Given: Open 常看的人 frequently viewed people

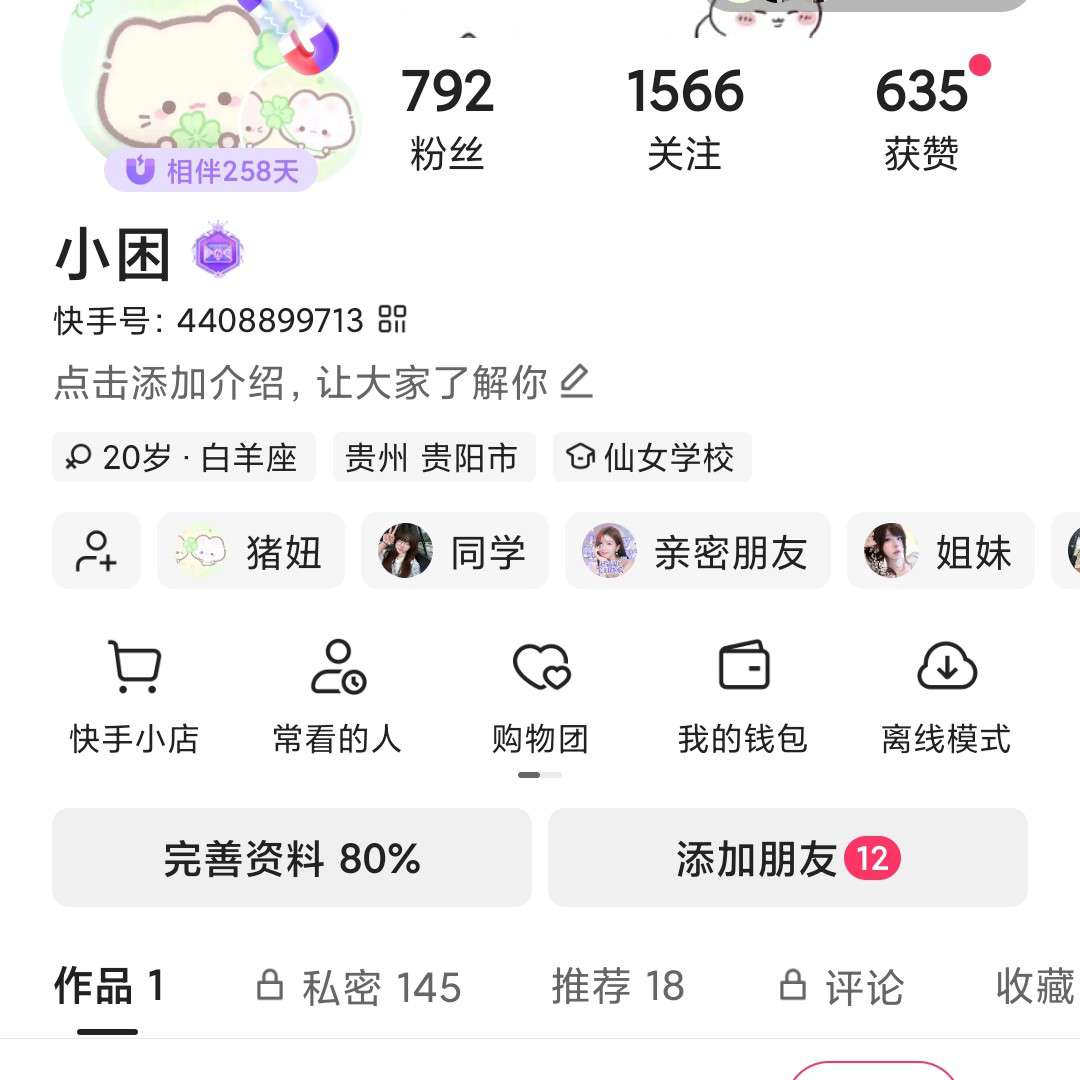Looking at the screenshot, I should point(337,696).
